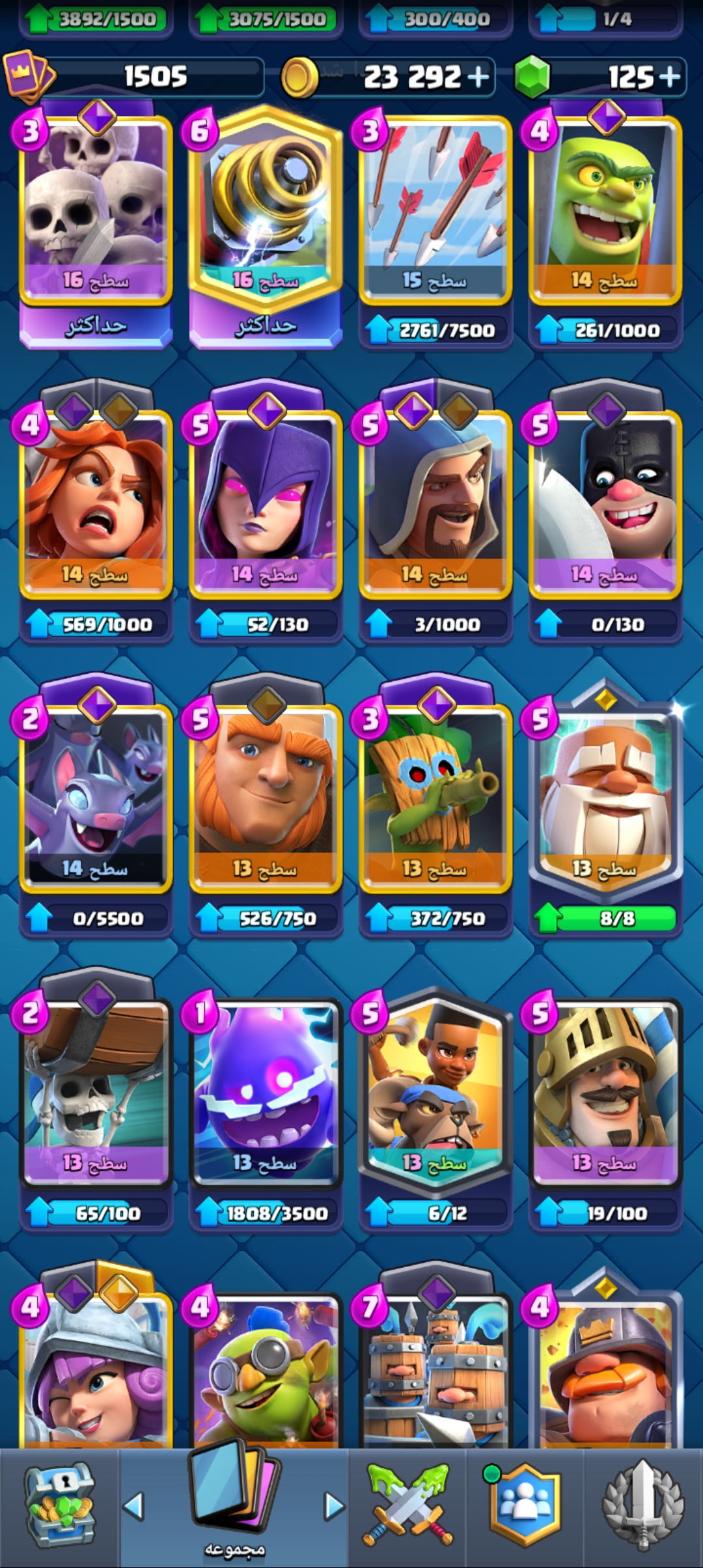Upgrade the Monk card showing 8/8
This screenshot has width=703, height=1568.
click(x=605, y=918)
